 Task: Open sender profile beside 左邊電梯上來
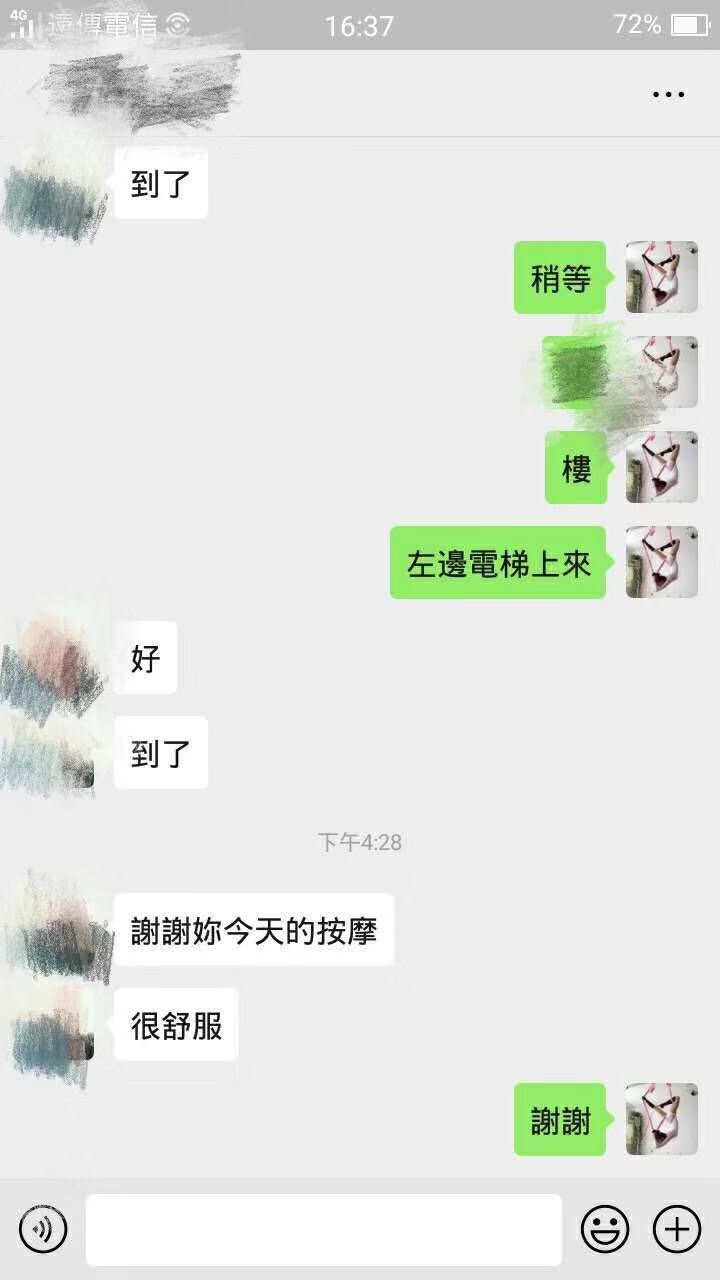coord(661,562)
